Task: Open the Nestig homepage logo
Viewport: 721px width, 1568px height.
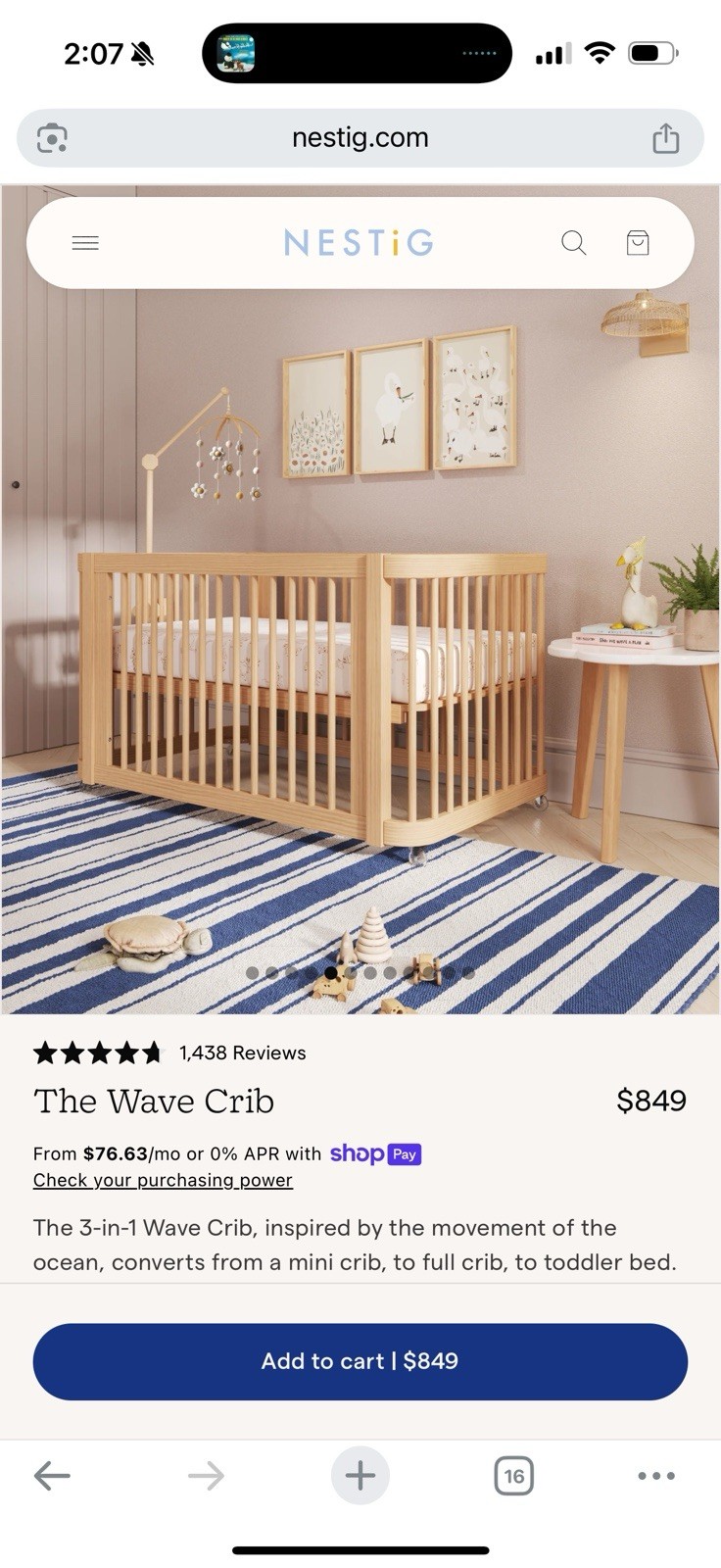Action: tap(359, 243)
